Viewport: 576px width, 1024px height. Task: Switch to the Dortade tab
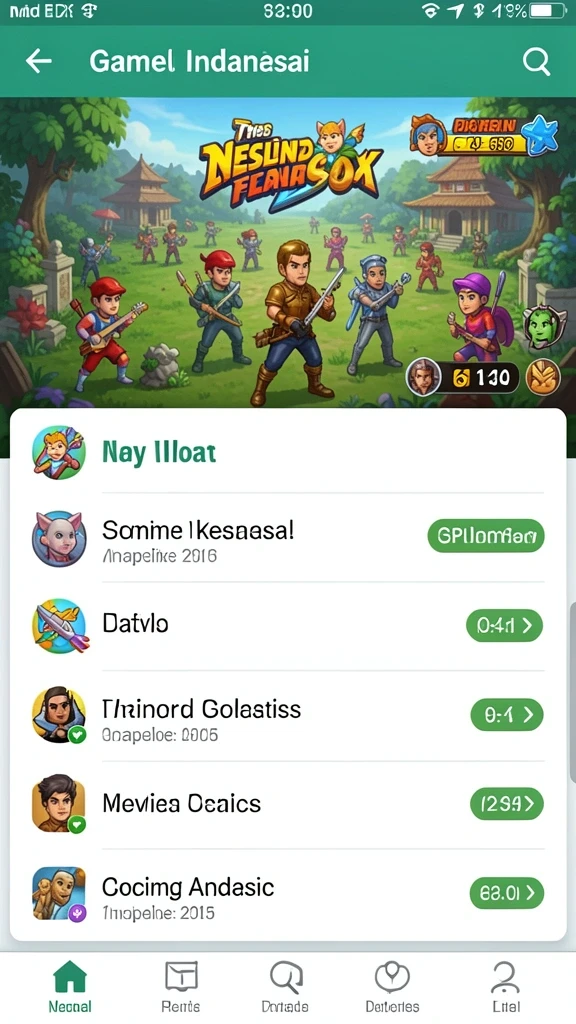(285, 986)
